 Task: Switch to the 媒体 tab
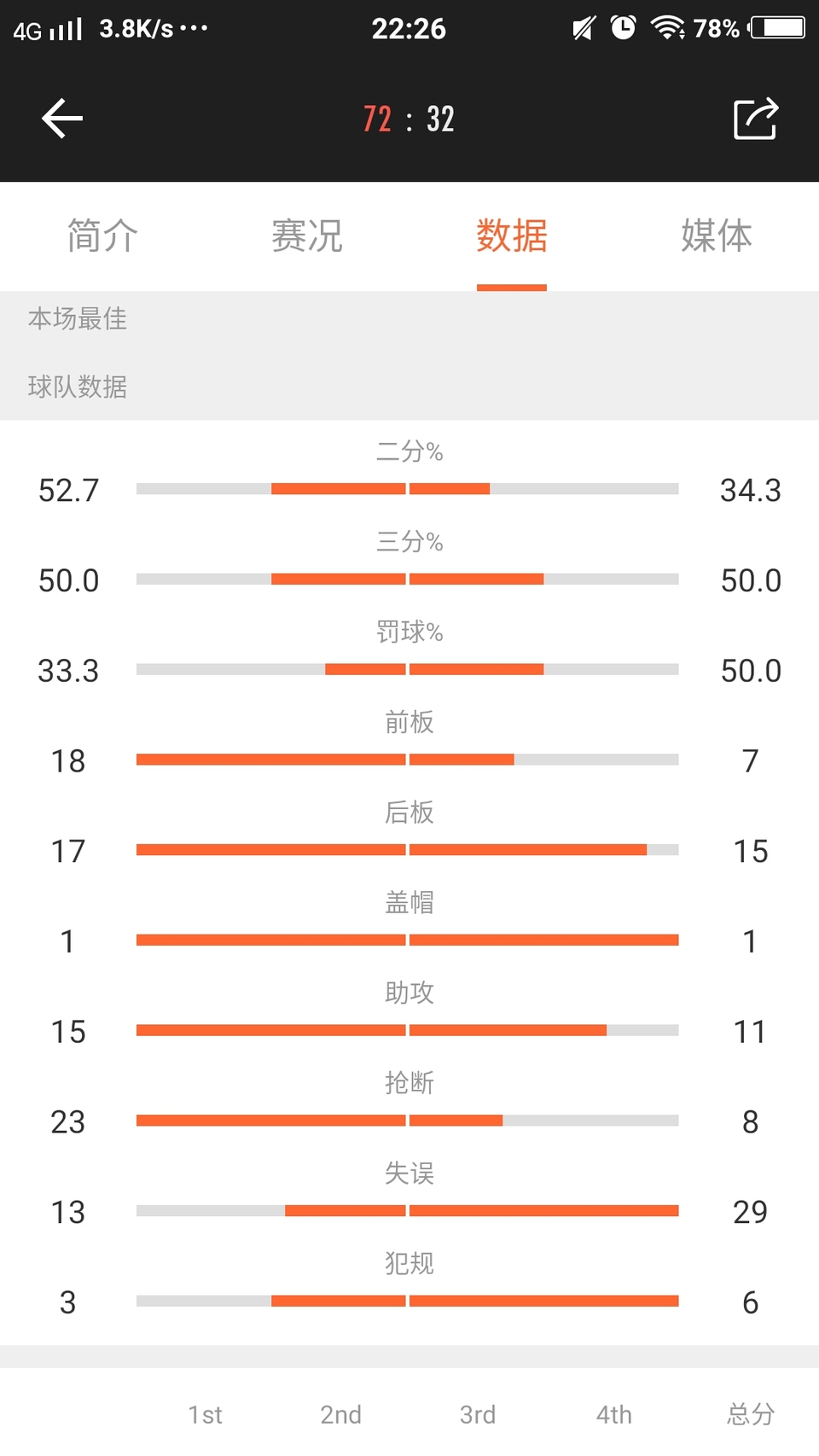[717, 236]
